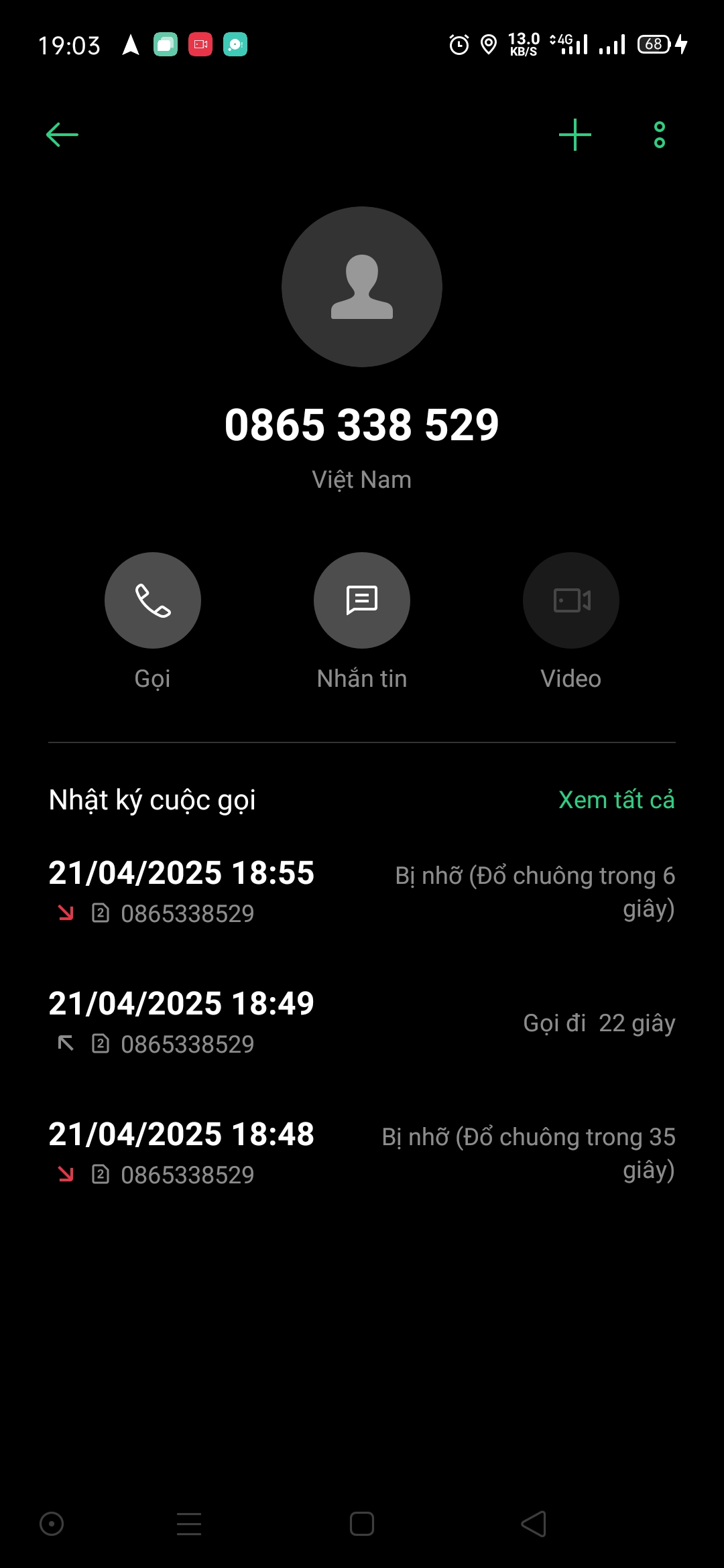The height and width of the screenshot is (1568, 724).
Task: Go to the system home screen
Action: click(362, 1524)
